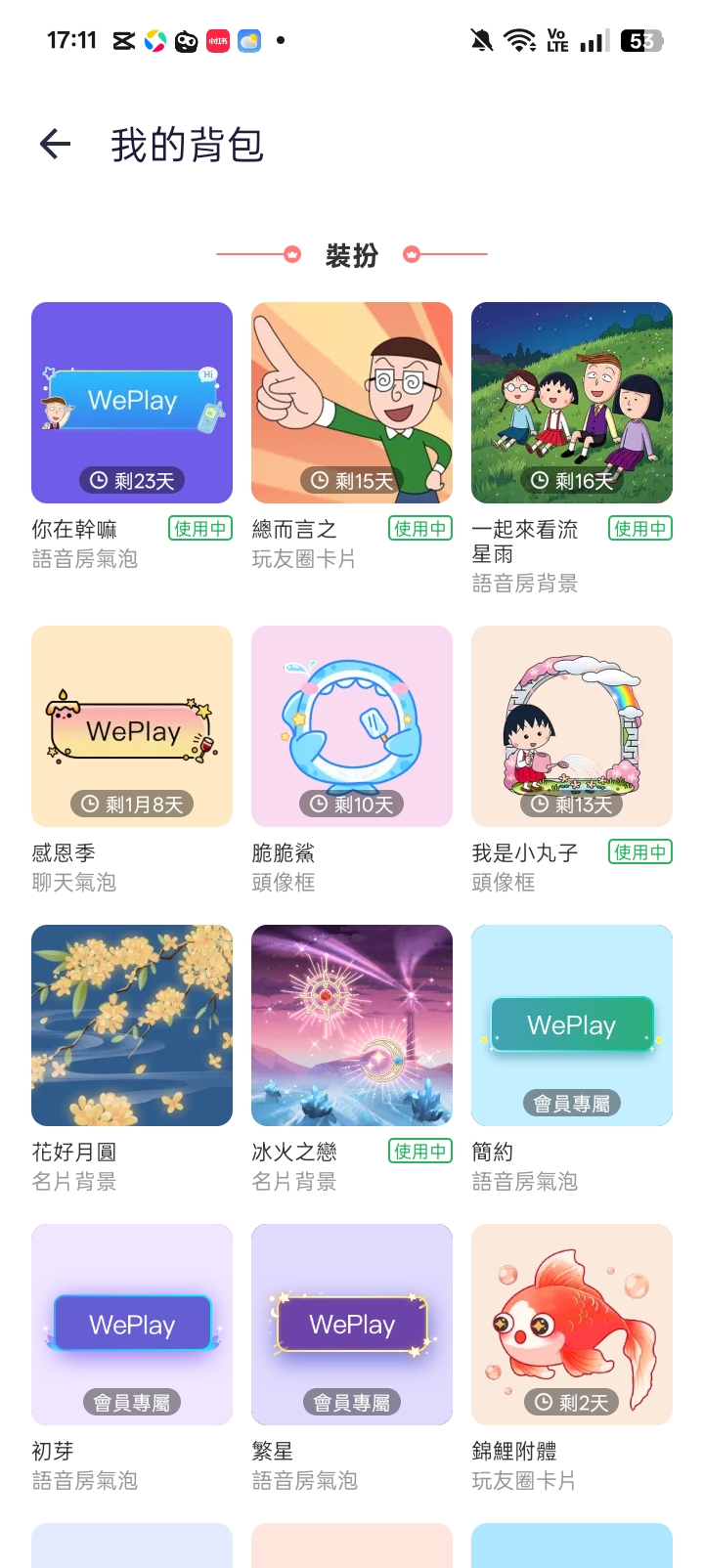Select the 錦鯉附體 friend circle card
This screenshot has height=1568, width=704.
[x=572, y=1325]
